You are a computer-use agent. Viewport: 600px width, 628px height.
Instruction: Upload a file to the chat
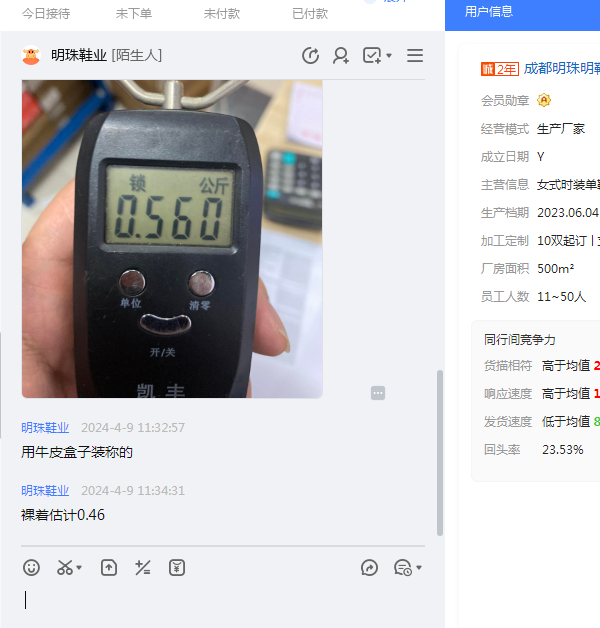coord(109,568)
